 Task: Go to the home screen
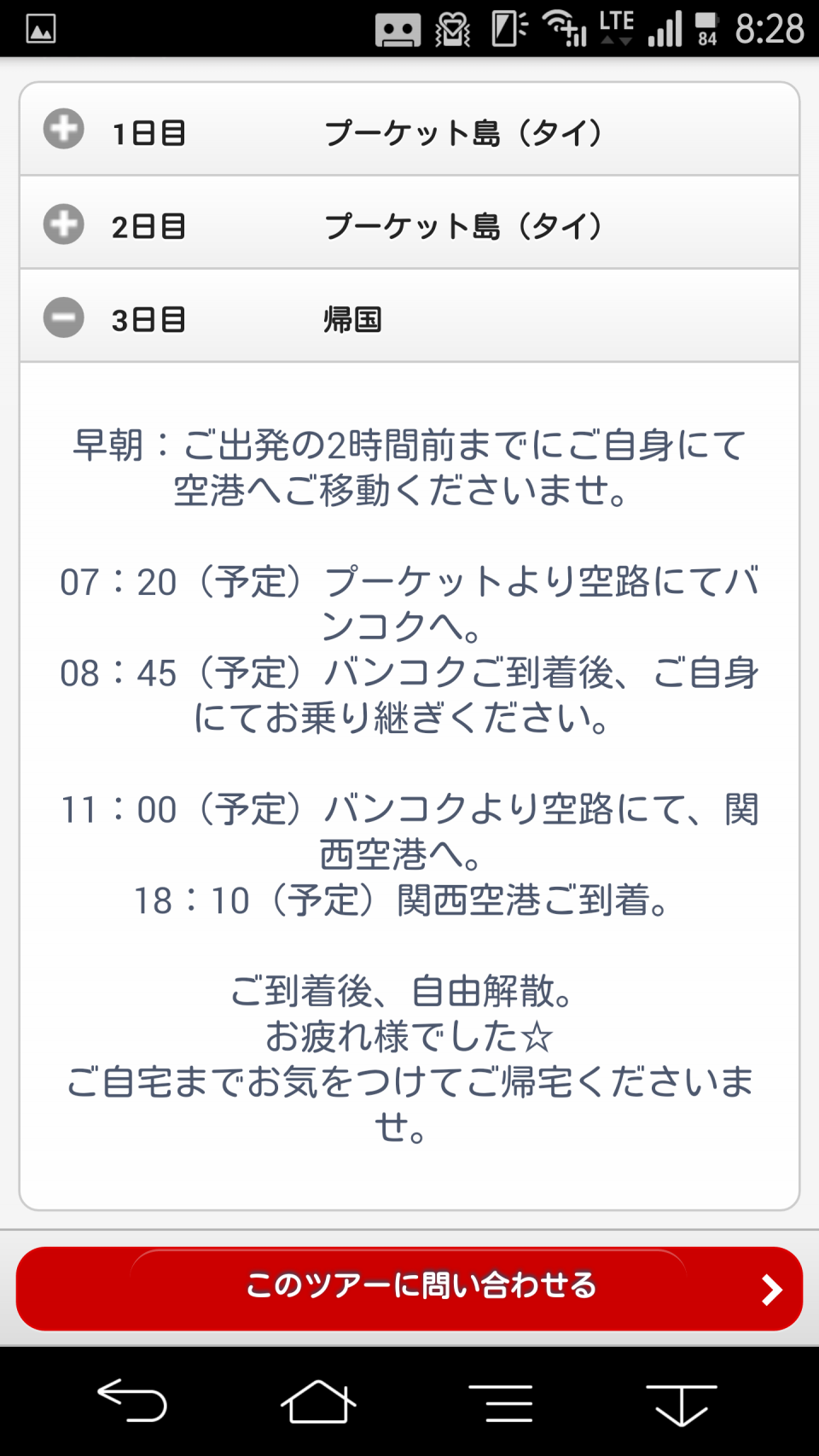(x=317, y=1401)
